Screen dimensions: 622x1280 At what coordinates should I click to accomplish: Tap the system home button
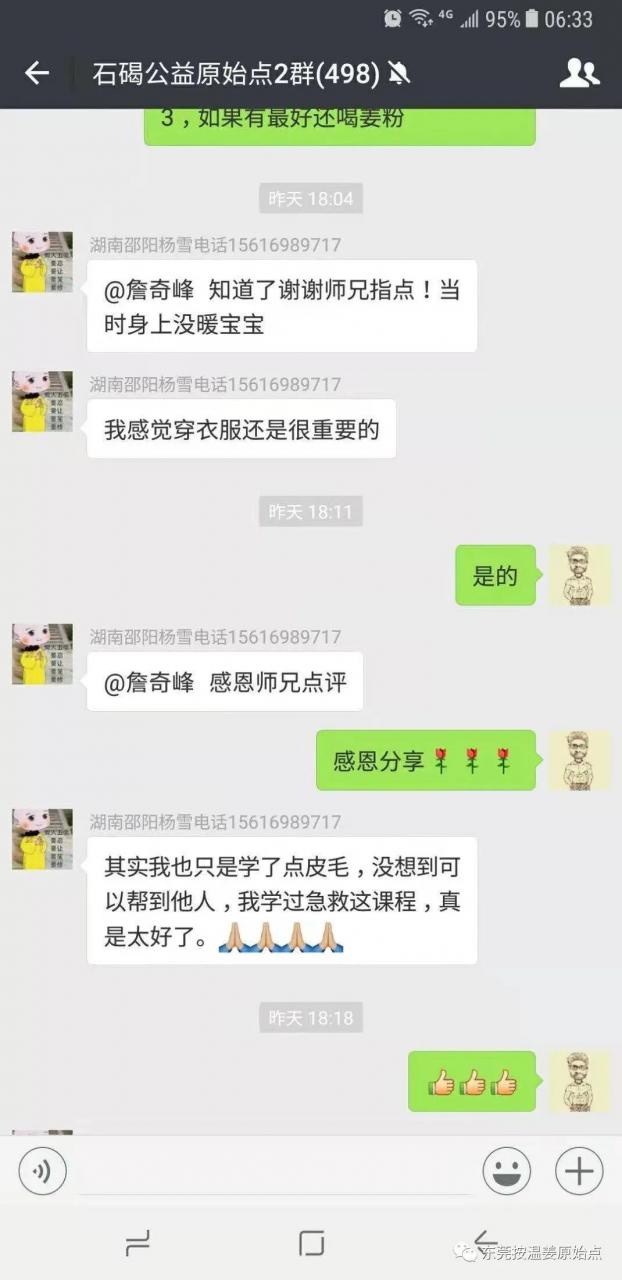311,1243
